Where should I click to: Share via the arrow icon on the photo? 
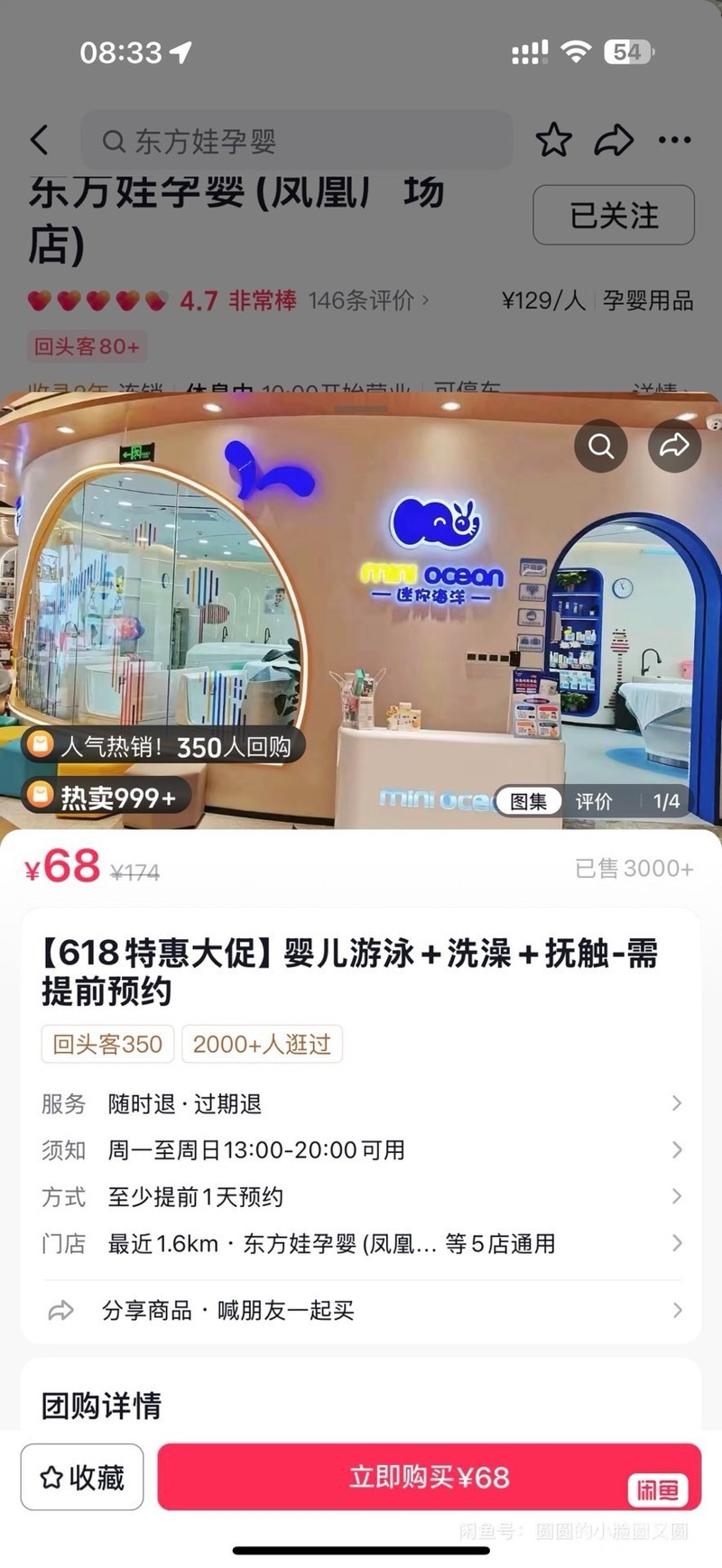coord(674,446)
